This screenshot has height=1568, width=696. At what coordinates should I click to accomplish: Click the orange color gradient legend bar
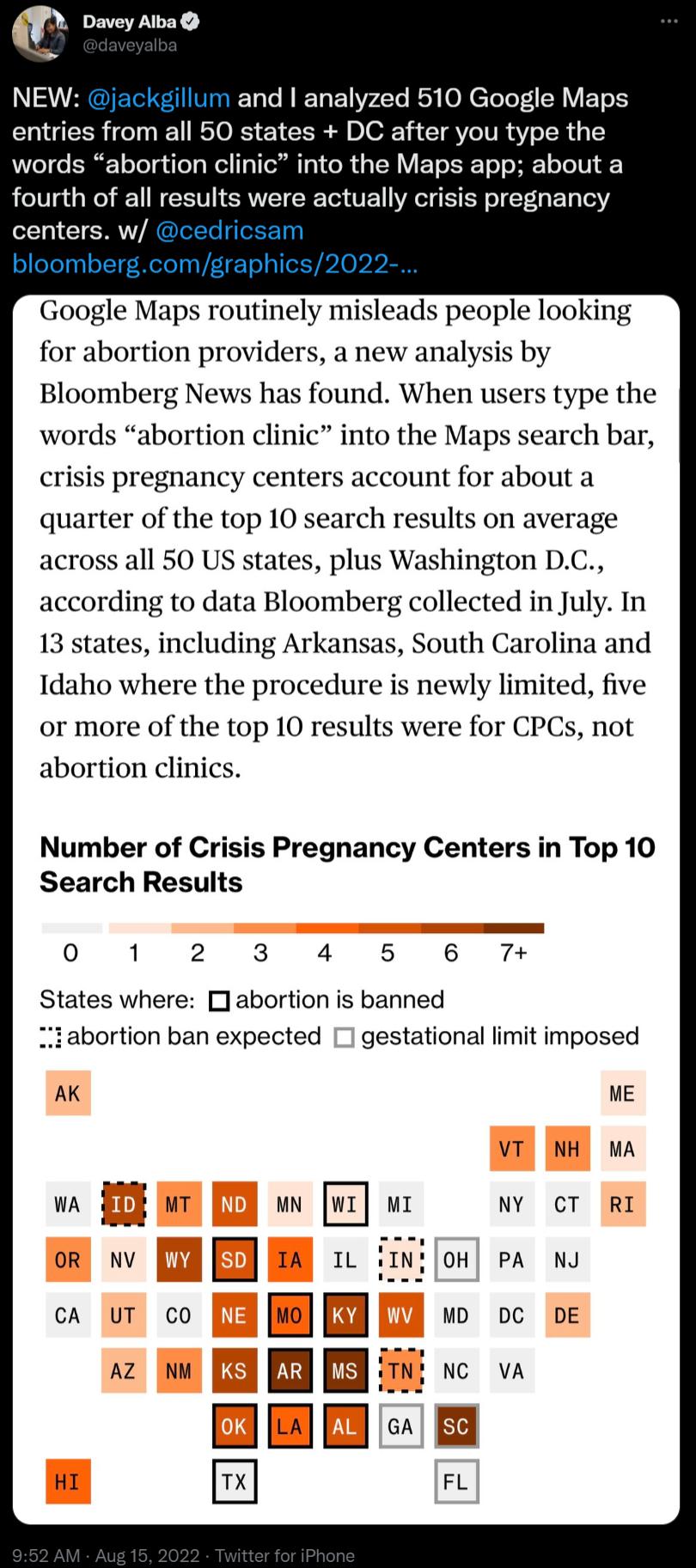(x=290, y=927)
